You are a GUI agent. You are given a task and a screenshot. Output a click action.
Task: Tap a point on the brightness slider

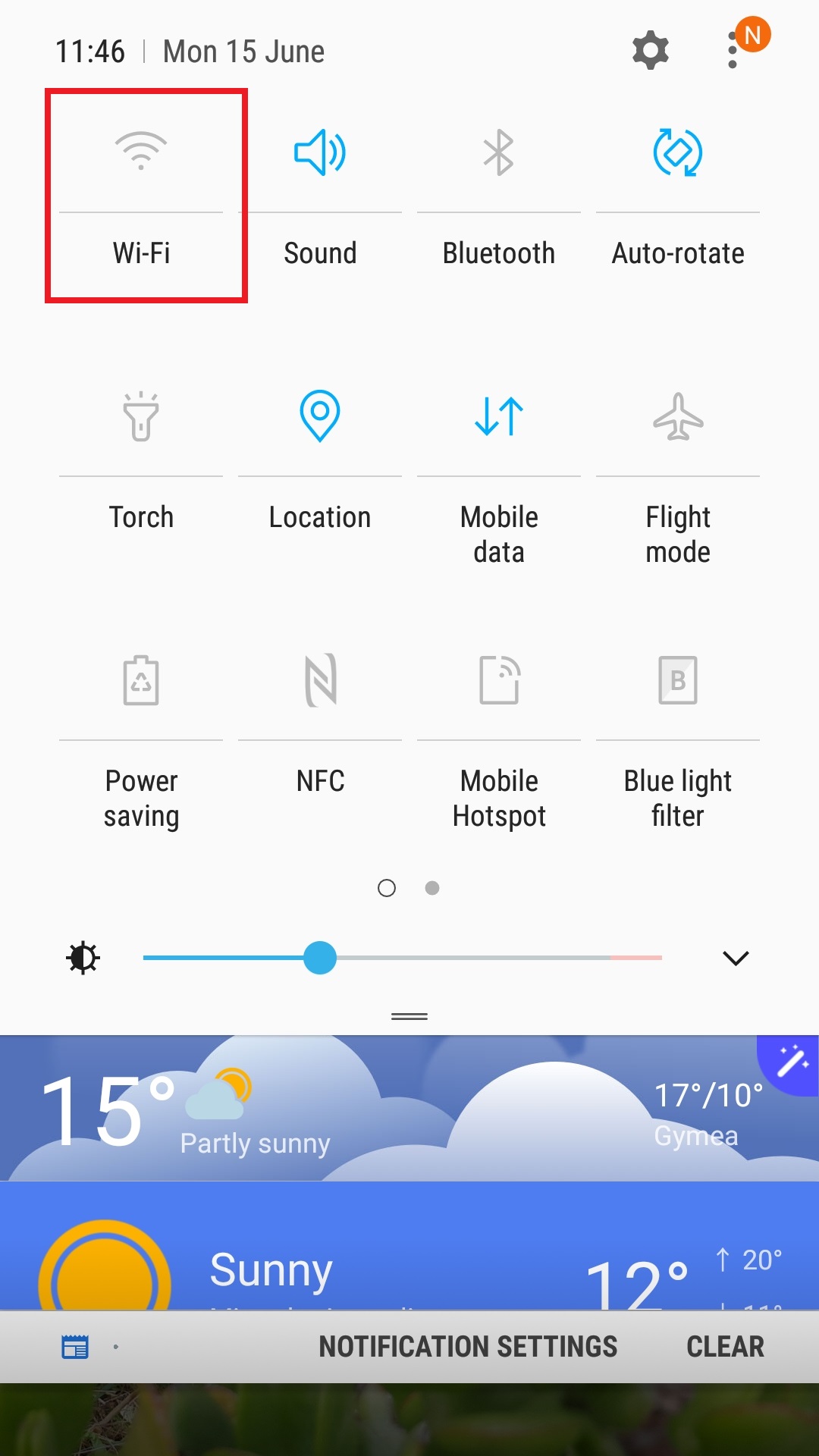(403, 958)
